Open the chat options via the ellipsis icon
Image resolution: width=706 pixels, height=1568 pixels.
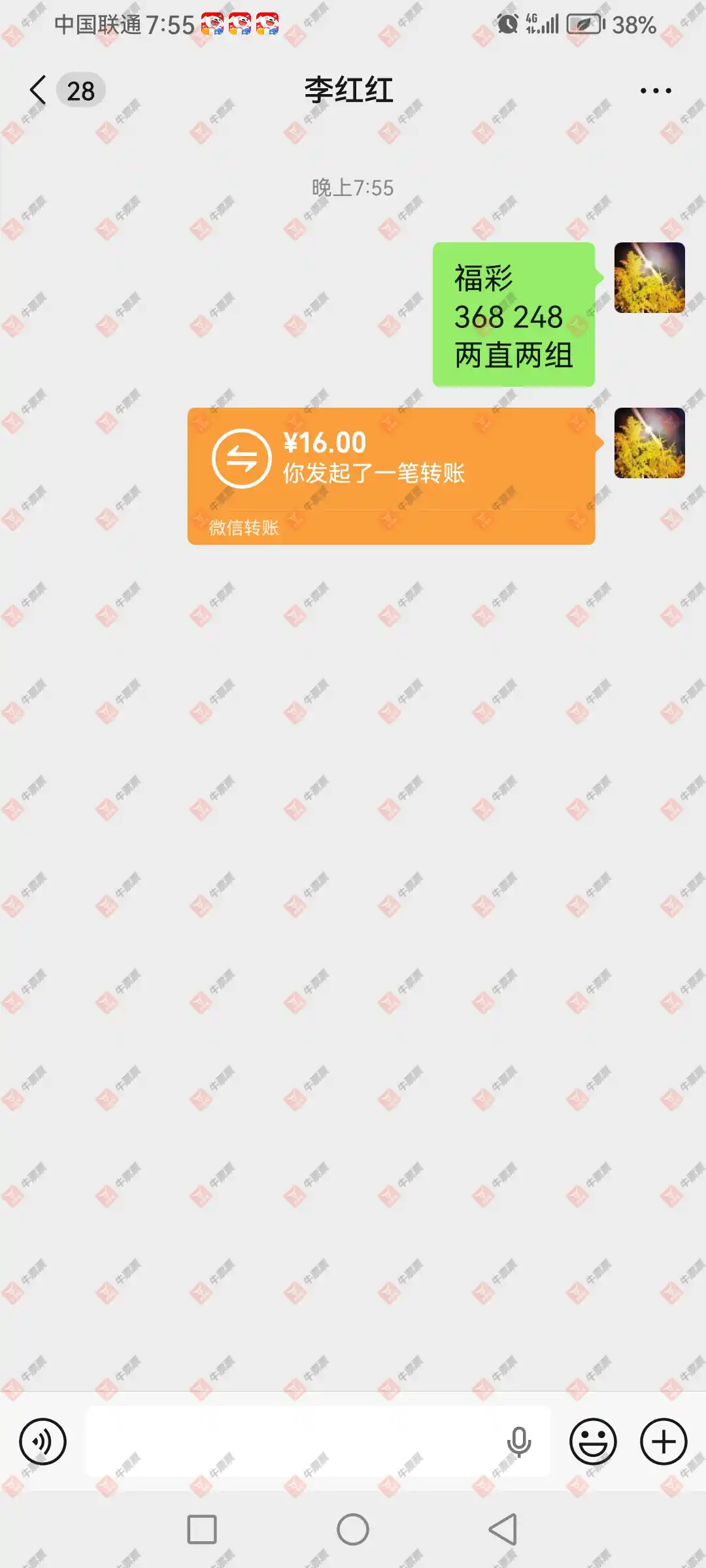coord(656,90)
